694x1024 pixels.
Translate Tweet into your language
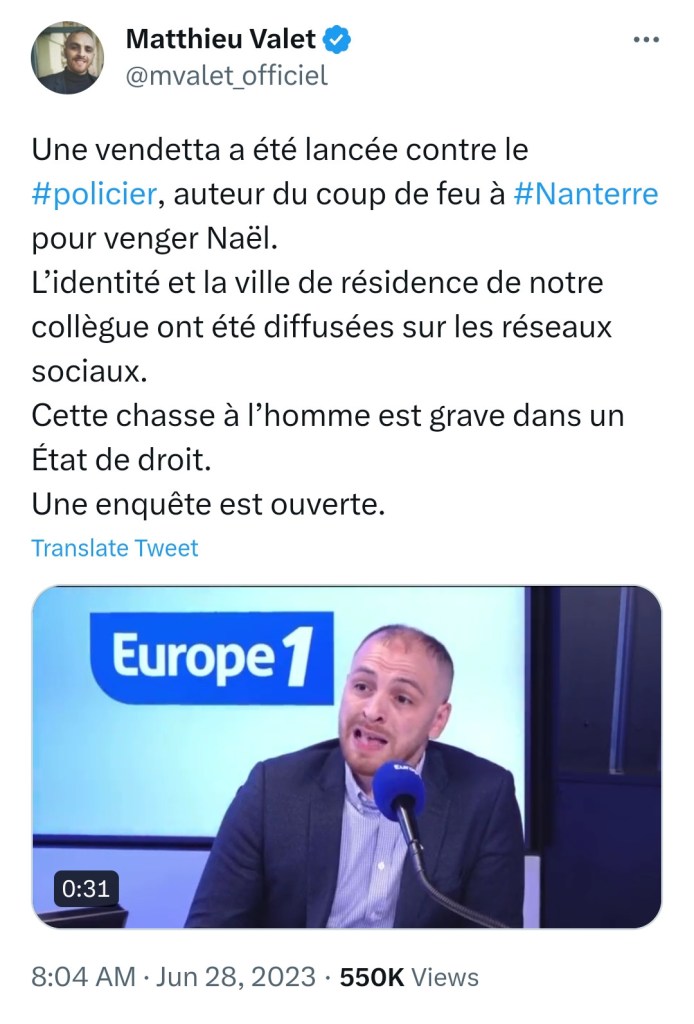click(x=114, y=548)
